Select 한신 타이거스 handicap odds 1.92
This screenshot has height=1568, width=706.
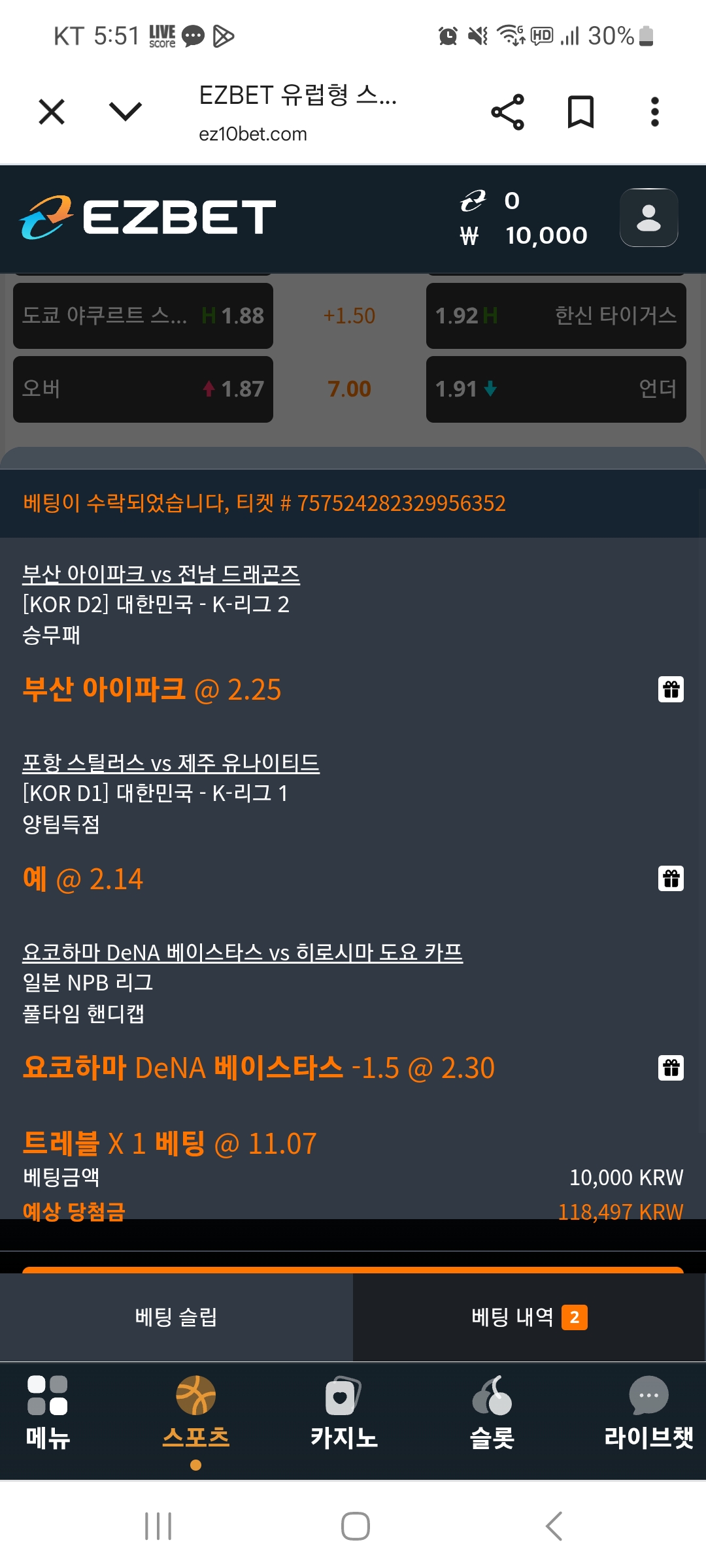(x=556, y=316)
